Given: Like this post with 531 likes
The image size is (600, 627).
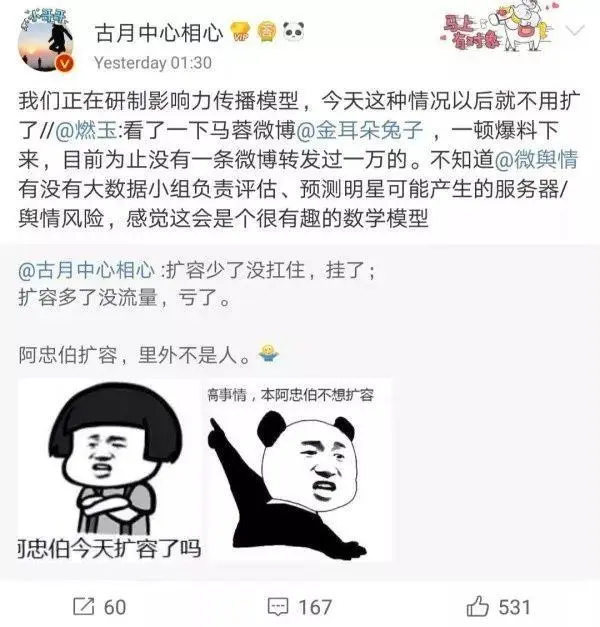Looking at the screenshot, I should click(x=498, y=606).
